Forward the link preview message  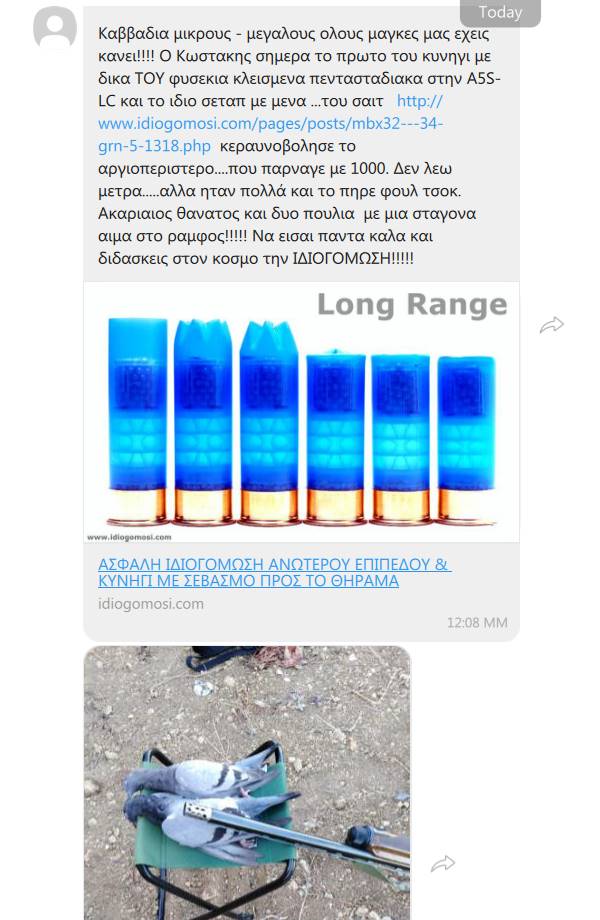click(x=552, y=325)
